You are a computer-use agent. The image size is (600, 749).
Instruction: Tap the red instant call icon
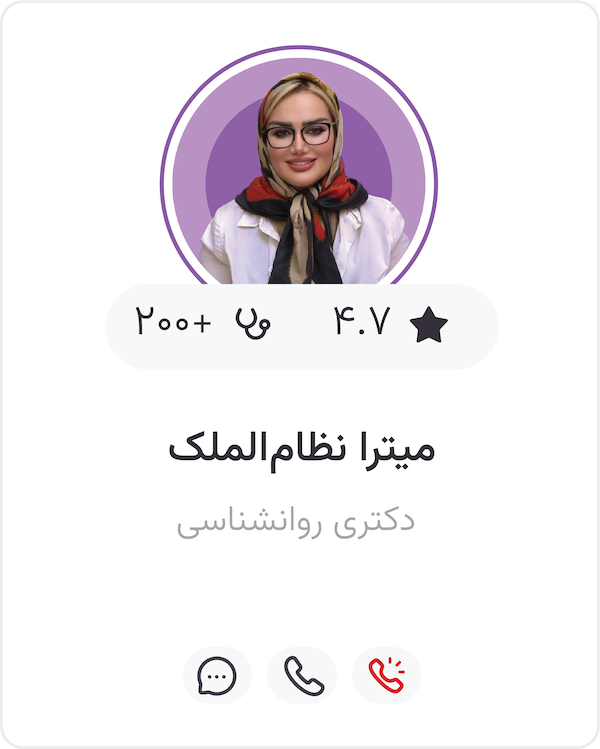pyautogui.click(x=387, y=676)
